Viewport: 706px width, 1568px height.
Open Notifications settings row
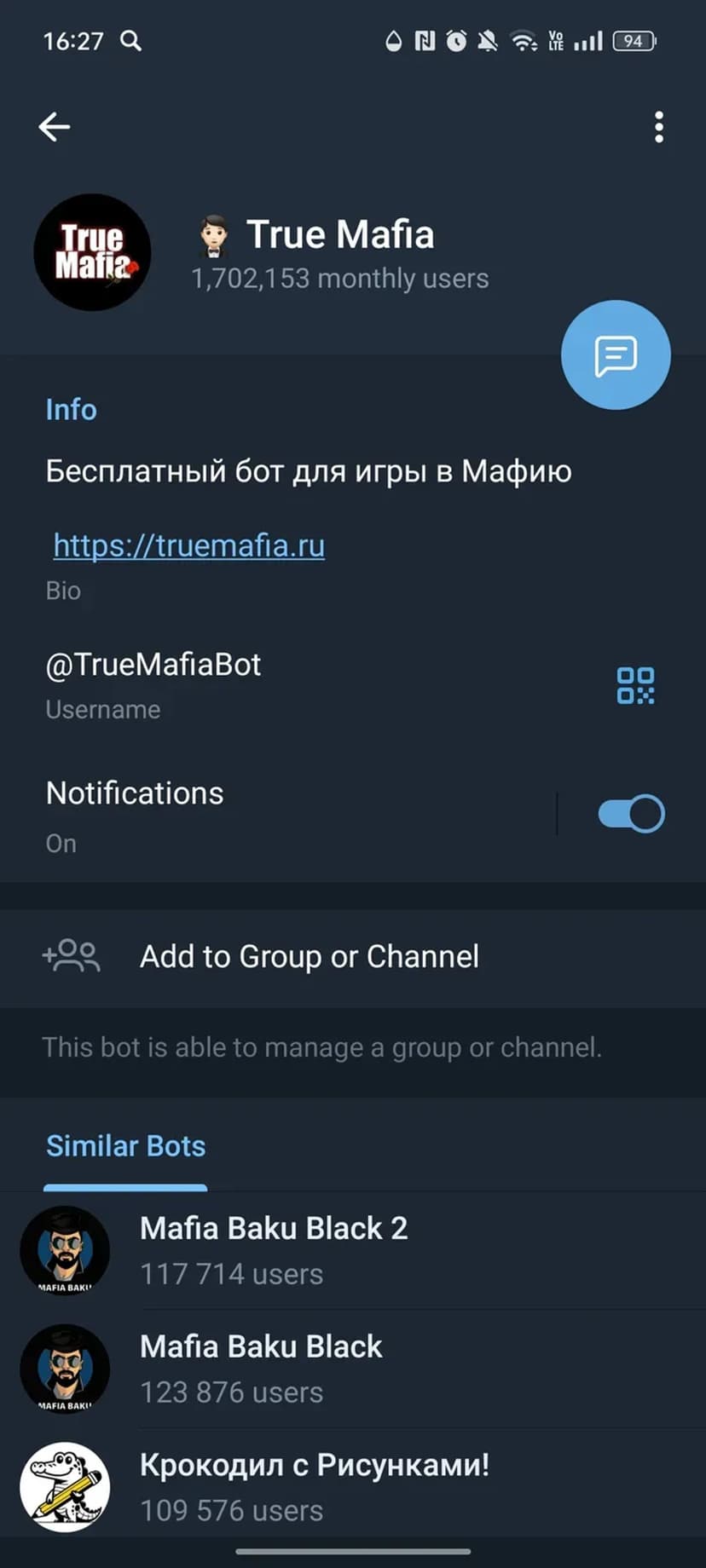tap(256, 814)
